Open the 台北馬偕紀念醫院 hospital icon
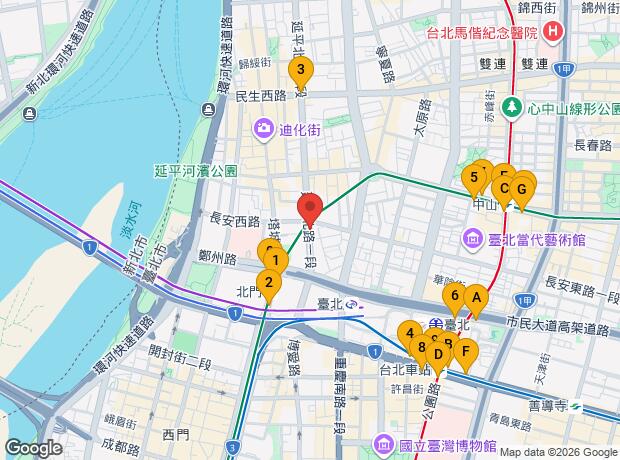This screenshot has height=460, width=620. coord(553,32)
